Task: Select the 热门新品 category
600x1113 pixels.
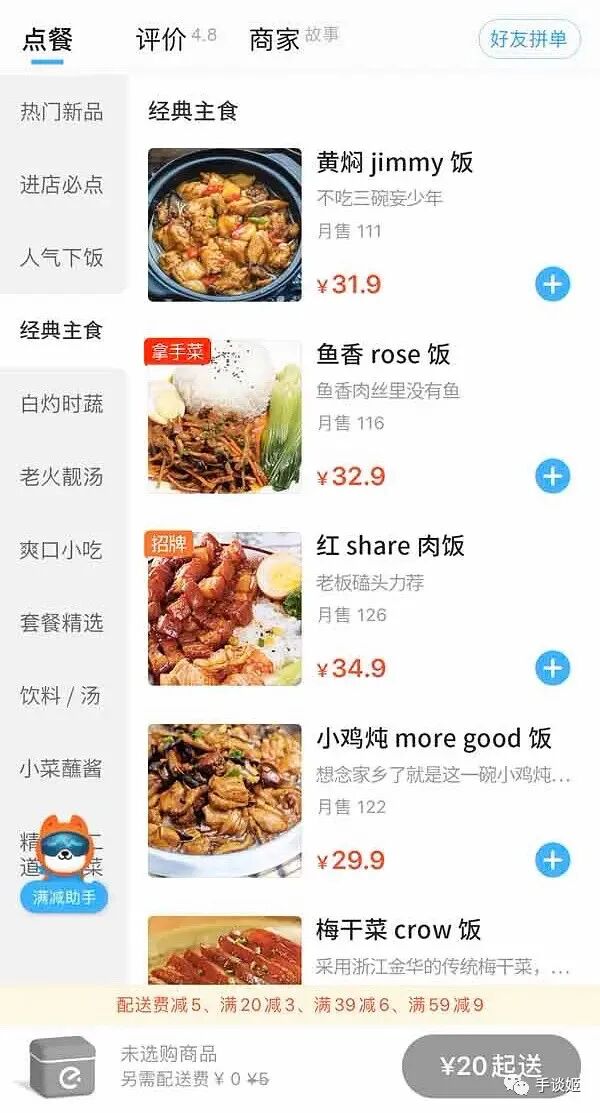Action: pyautogui.click(x=62, y=112)
